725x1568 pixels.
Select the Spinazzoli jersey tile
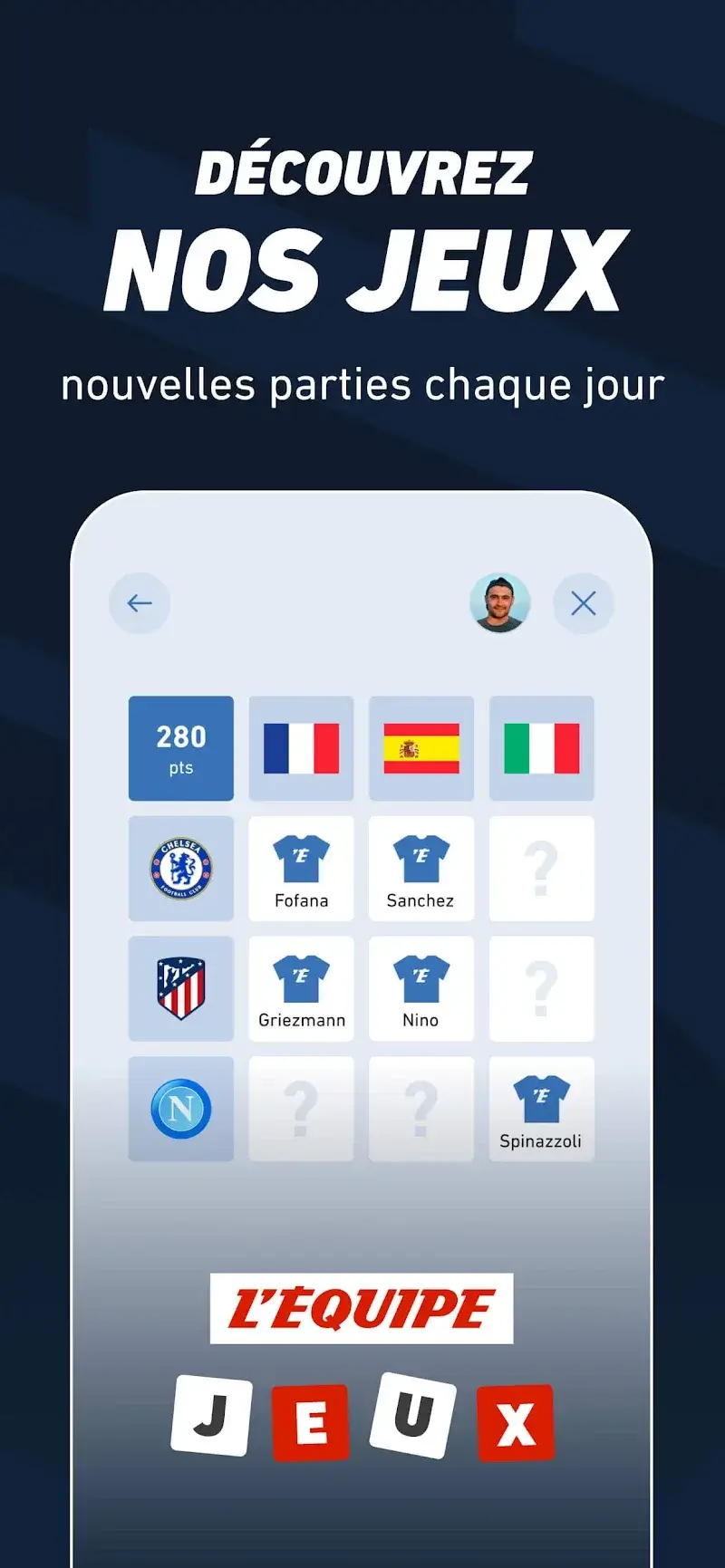pyautogui.click(x=541, y=1108)
